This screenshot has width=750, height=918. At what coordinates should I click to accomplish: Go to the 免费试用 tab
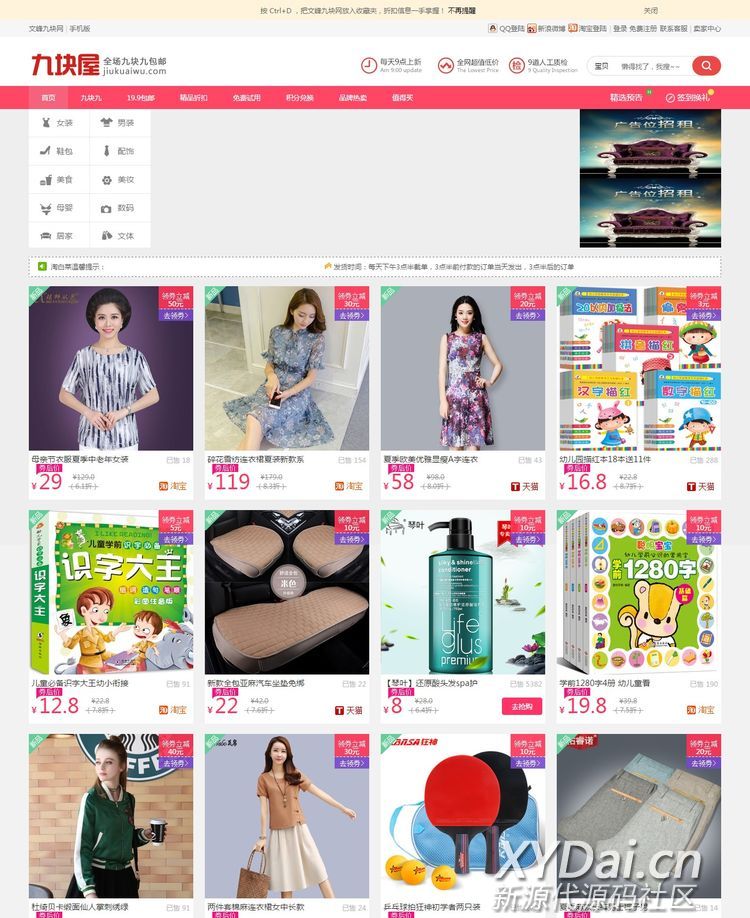coord(246,98)
